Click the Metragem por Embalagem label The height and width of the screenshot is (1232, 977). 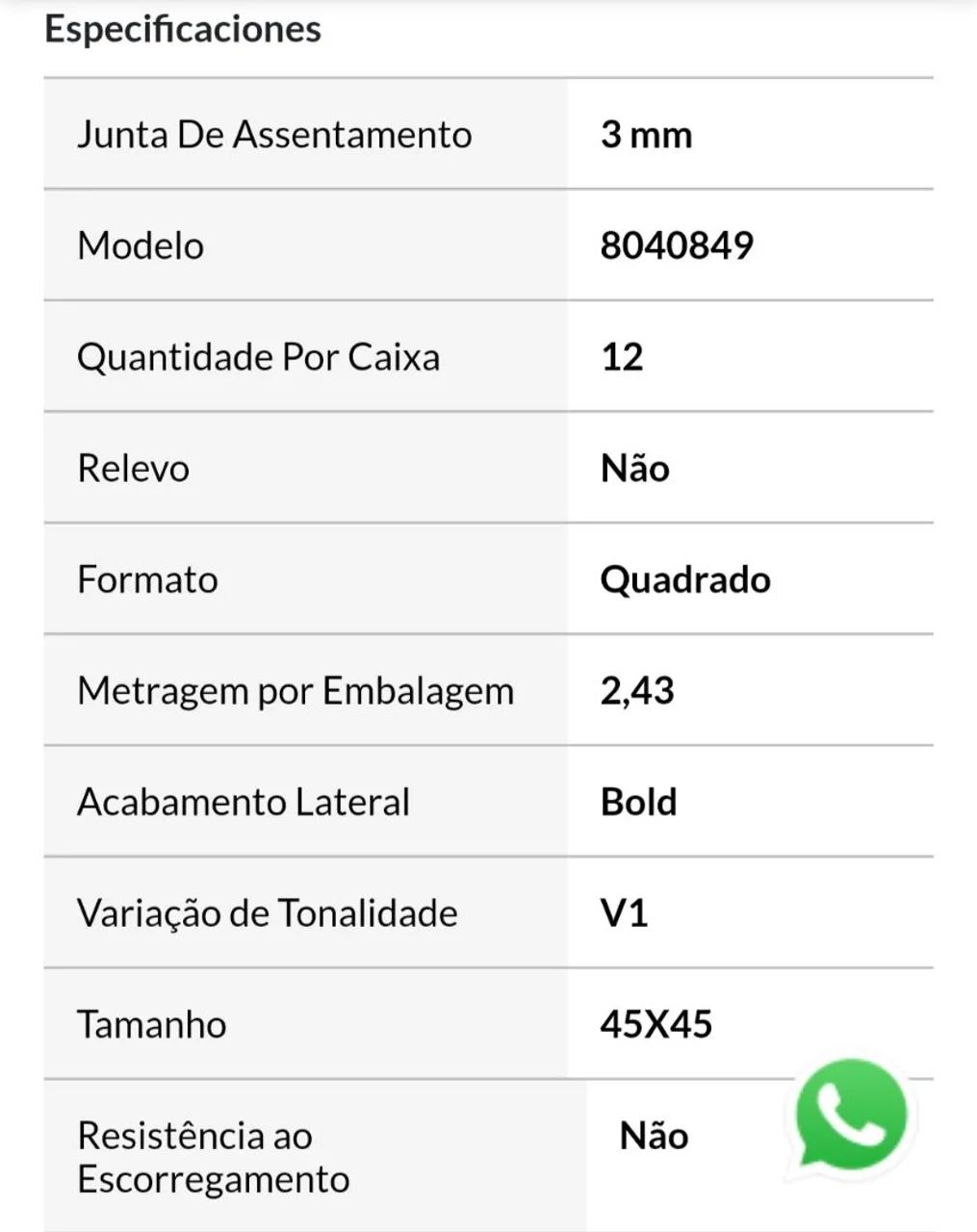pos(296,690)
